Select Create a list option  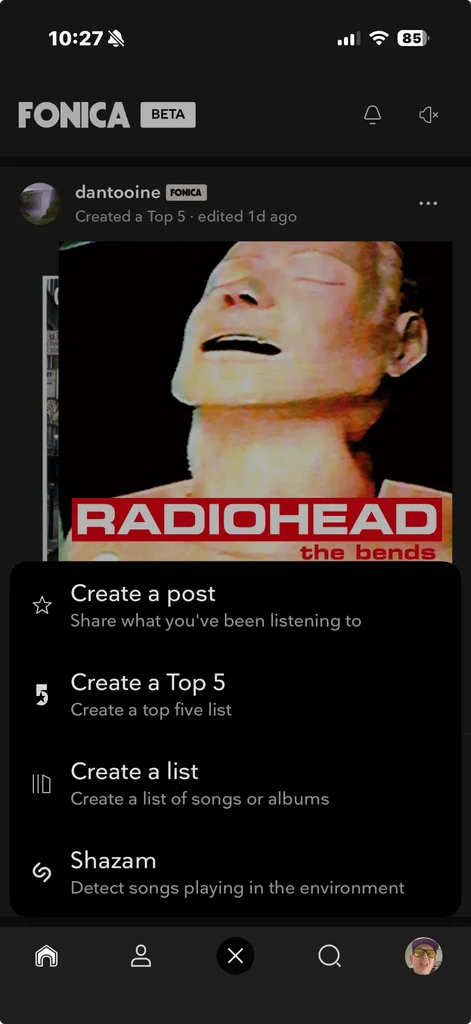coord(235,784)
